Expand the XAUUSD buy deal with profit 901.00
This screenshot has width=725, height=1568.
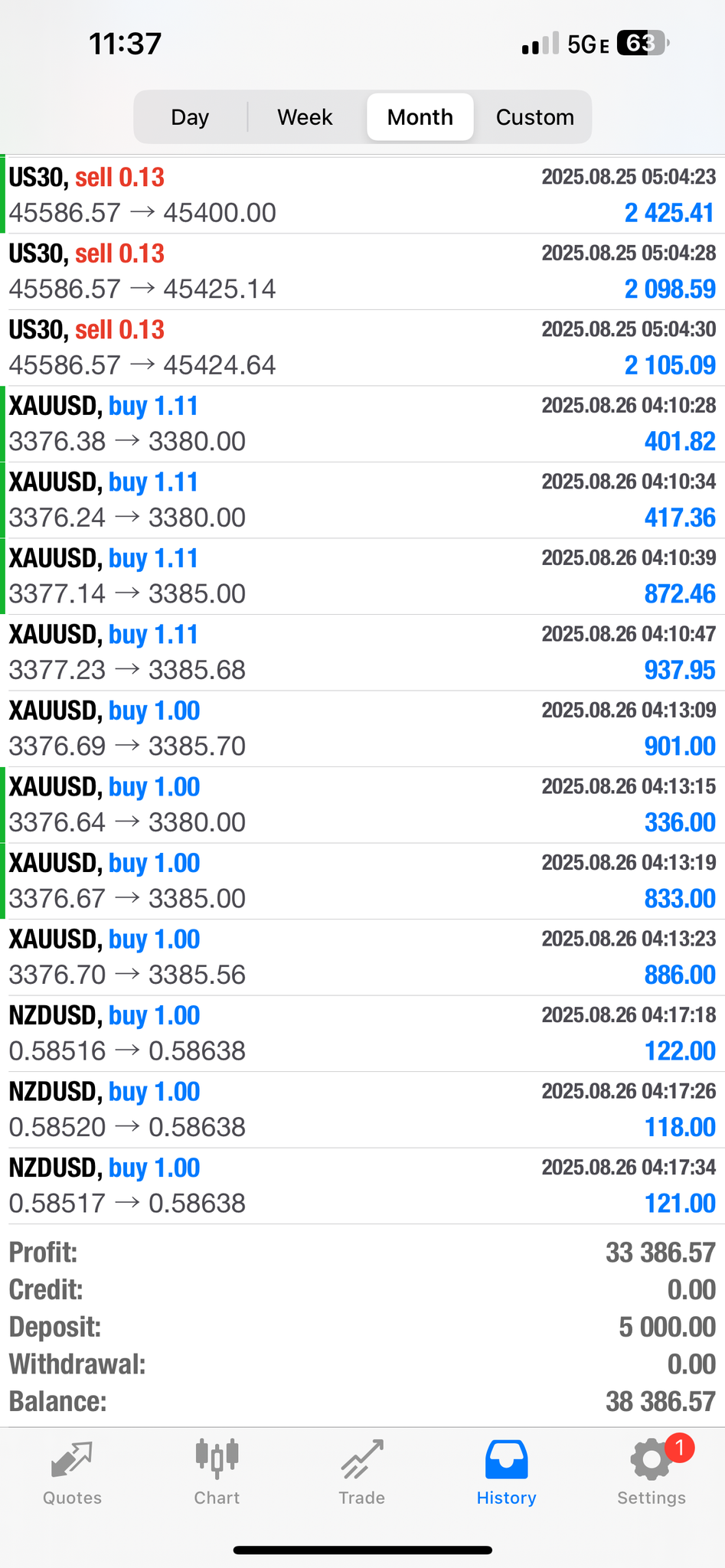click(362, 729)
